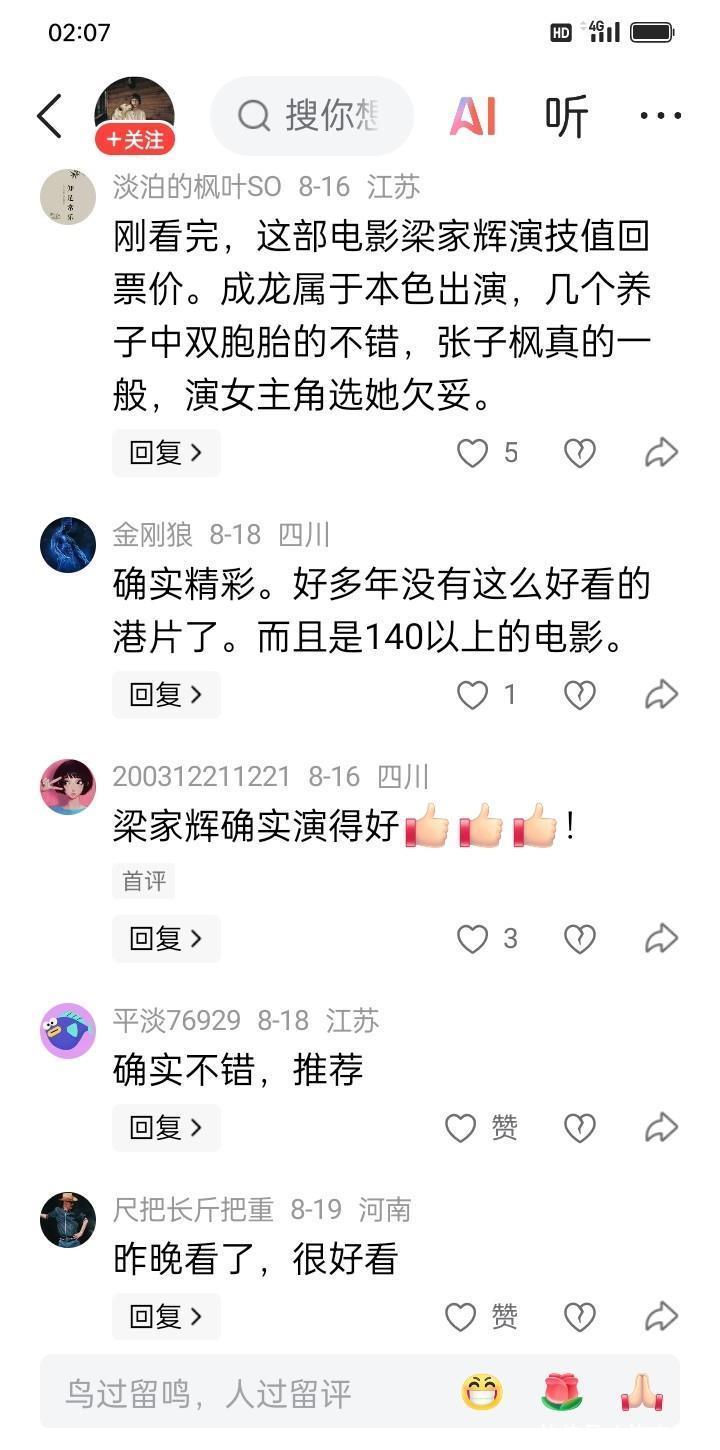
Task: Send the praying hands emoji
Action: click(641, 1392)
